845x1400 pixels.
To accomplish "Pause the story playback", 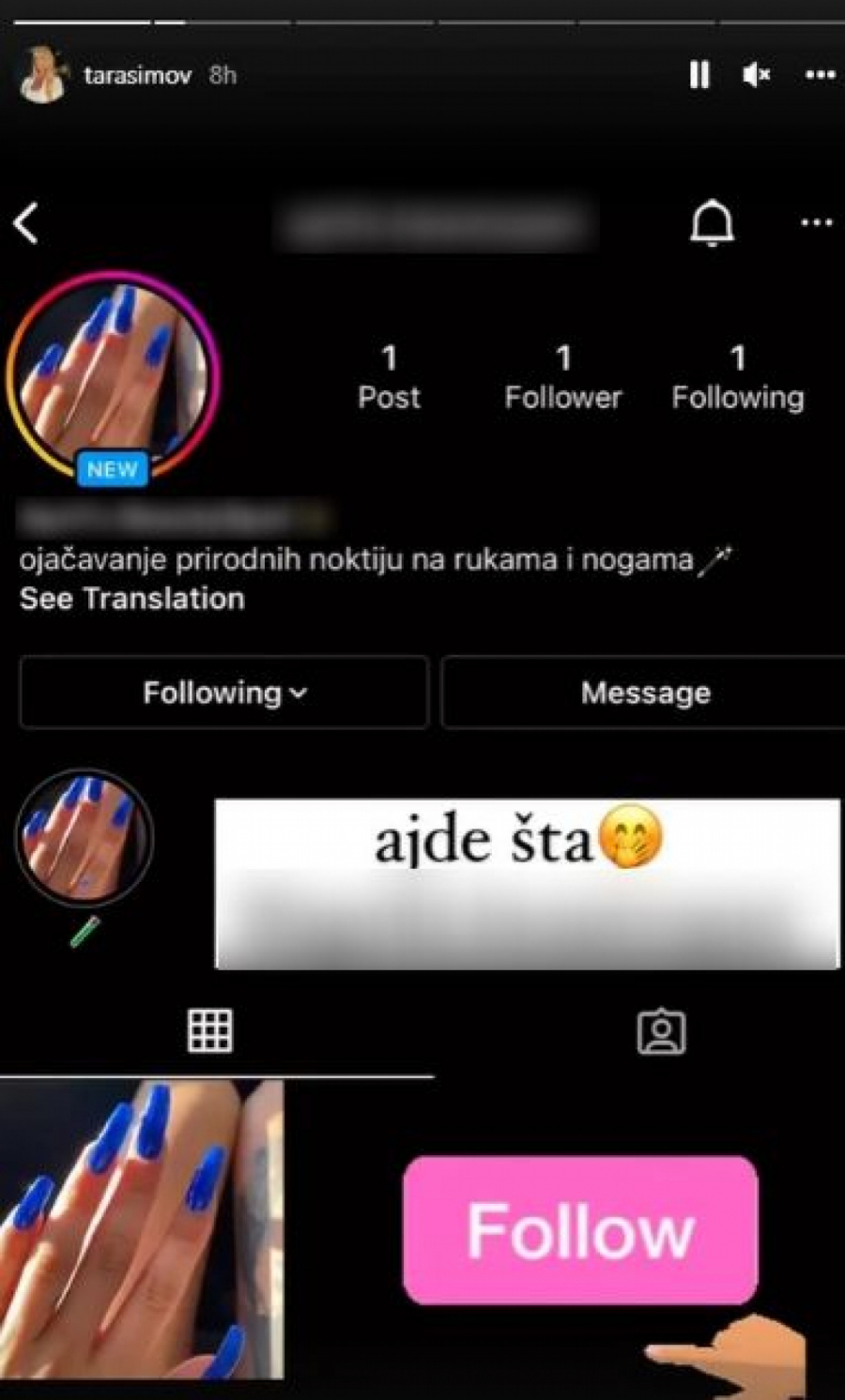I will (x=699, y=75).
